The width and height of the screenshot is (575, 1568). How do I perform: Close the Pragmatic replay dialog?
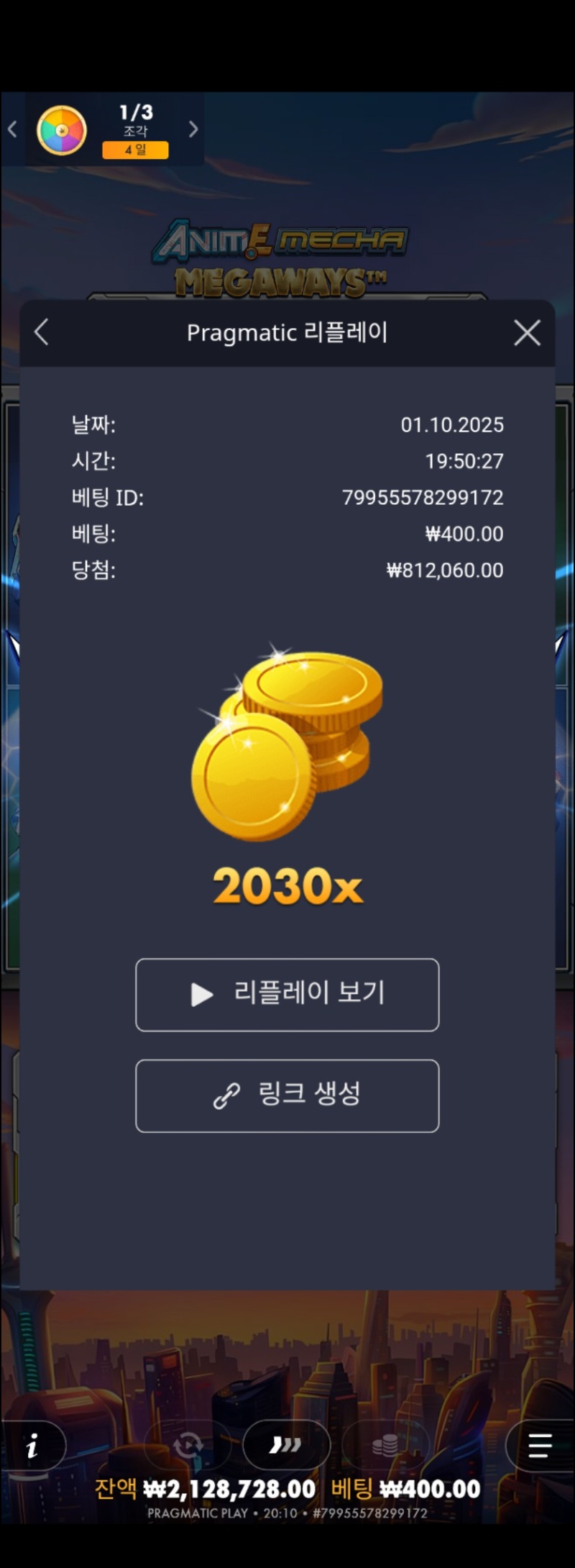[x=527, y=333]
